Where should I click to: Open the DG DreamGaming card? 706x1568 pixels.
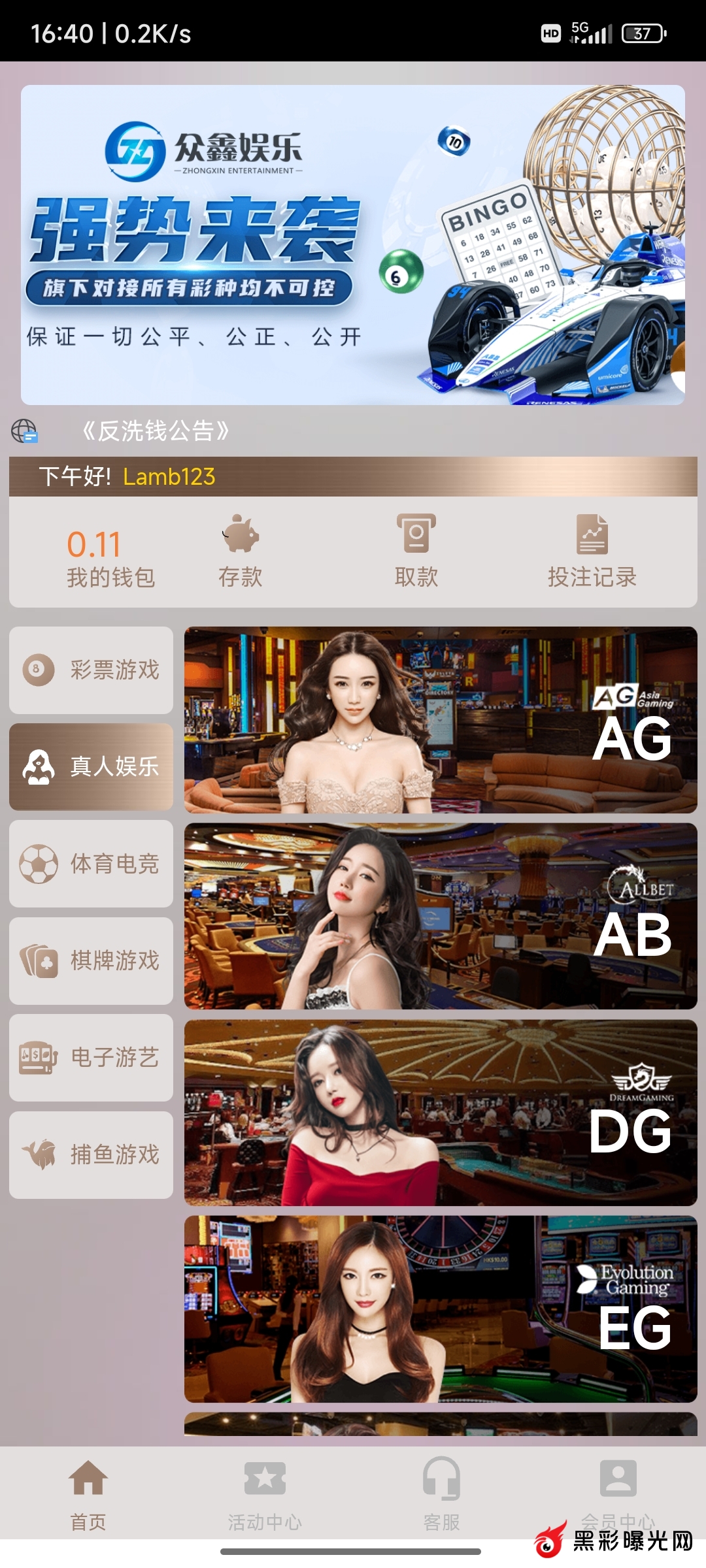[441, 1113]
